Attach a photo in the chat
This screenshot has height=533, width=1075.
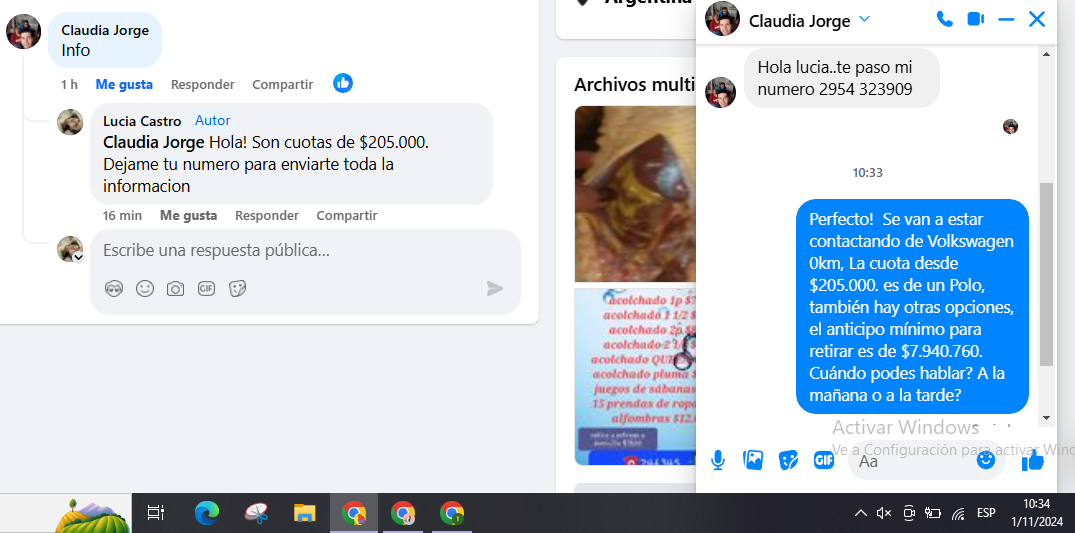tap(753, 460)
